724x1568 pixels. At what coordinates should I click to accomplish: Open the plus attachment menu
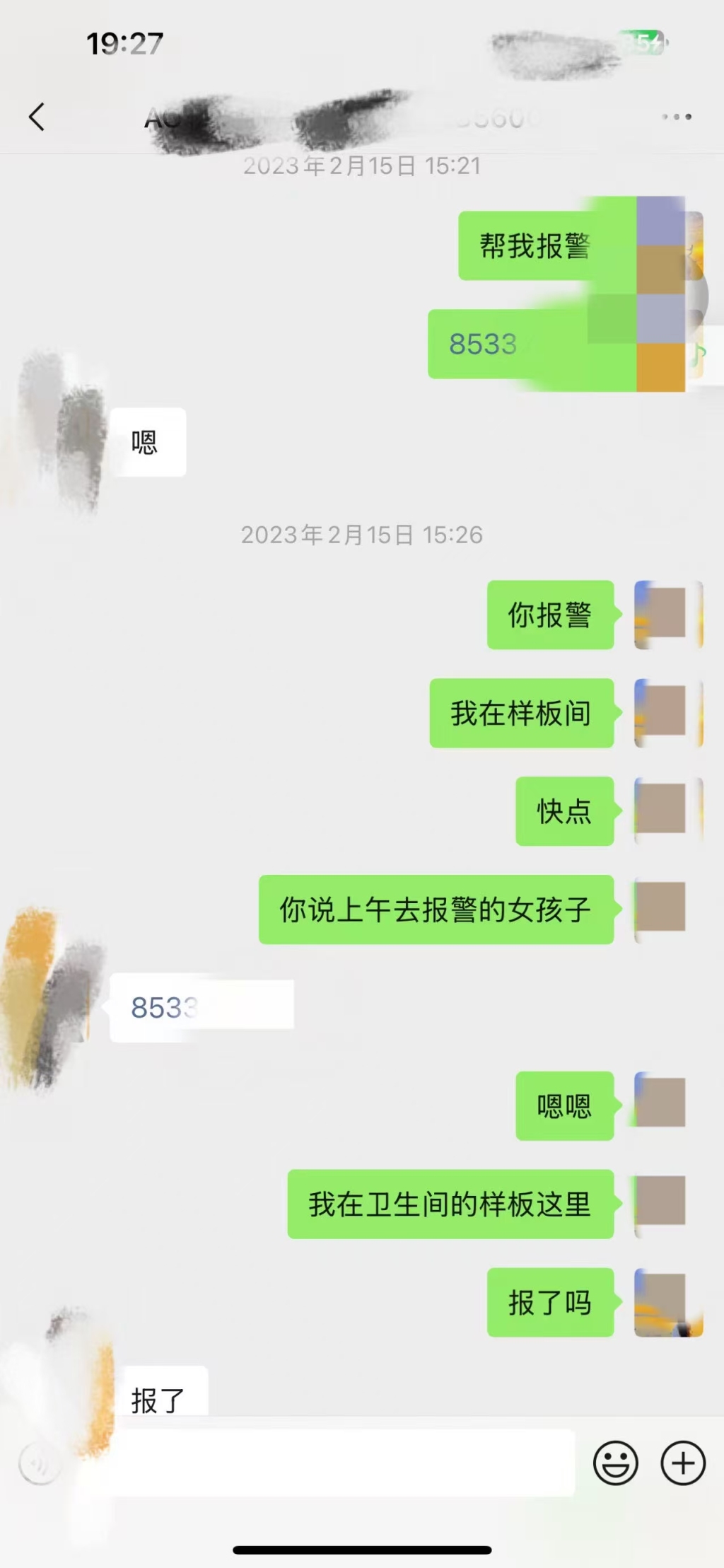(682, 1462)
